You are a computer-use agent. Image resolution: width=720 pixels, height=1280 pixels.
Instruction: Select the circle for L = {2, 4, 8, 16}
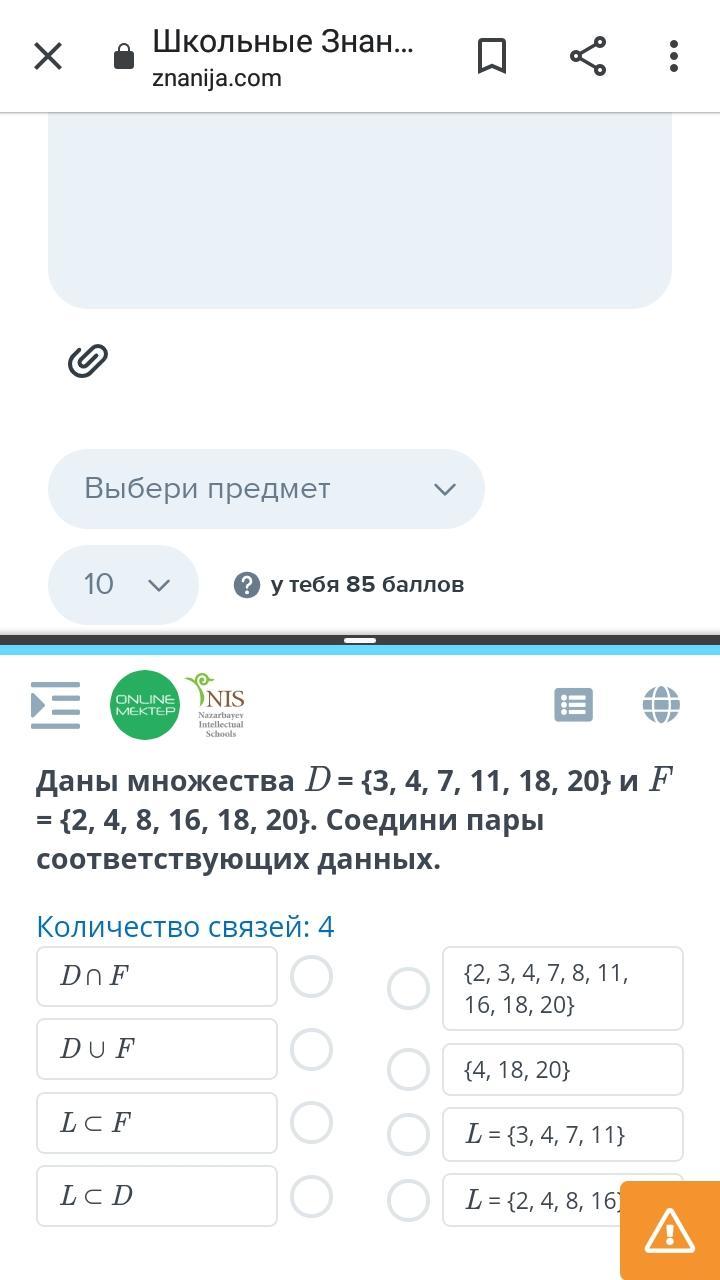(x=408, y=1200)
